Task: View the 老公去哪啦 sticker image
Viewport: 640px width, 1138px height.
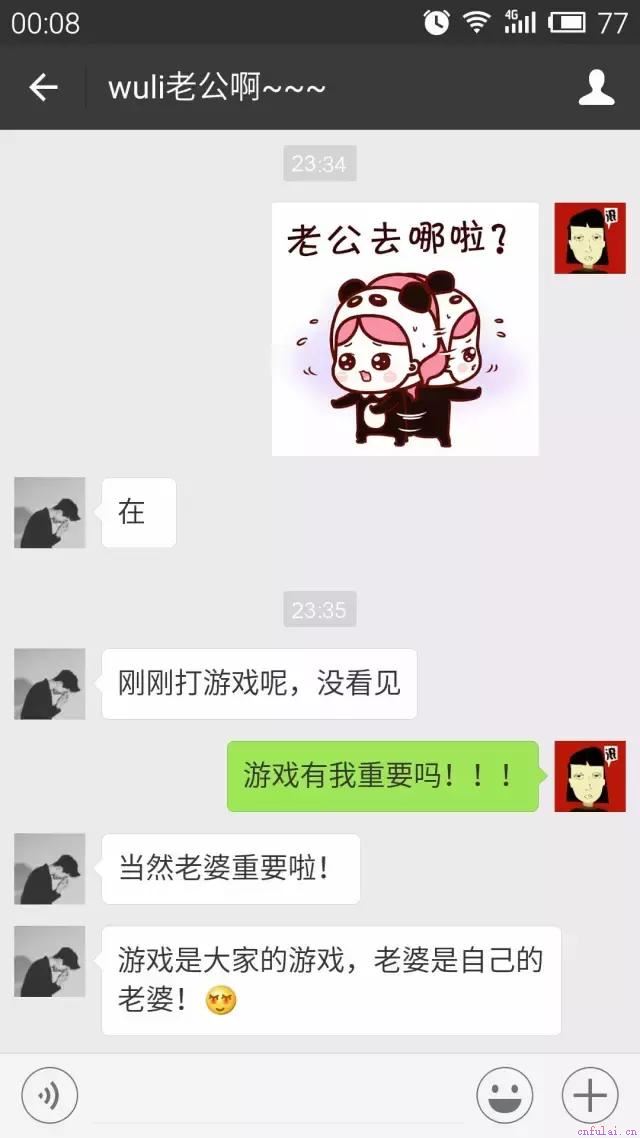Action: 405,329
